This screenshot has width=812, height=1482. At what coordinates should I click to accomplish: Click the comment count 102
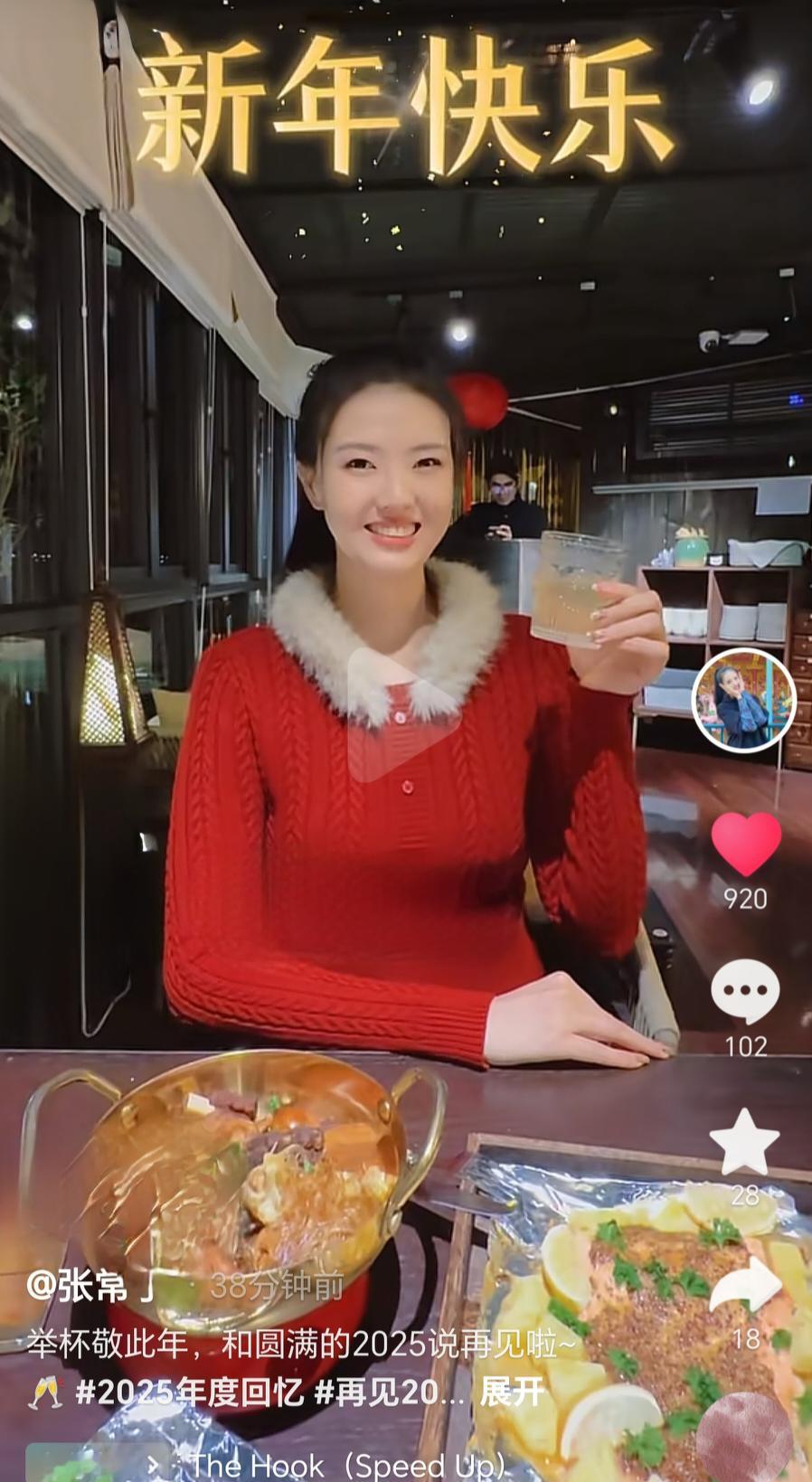(x=743, y=1047)
